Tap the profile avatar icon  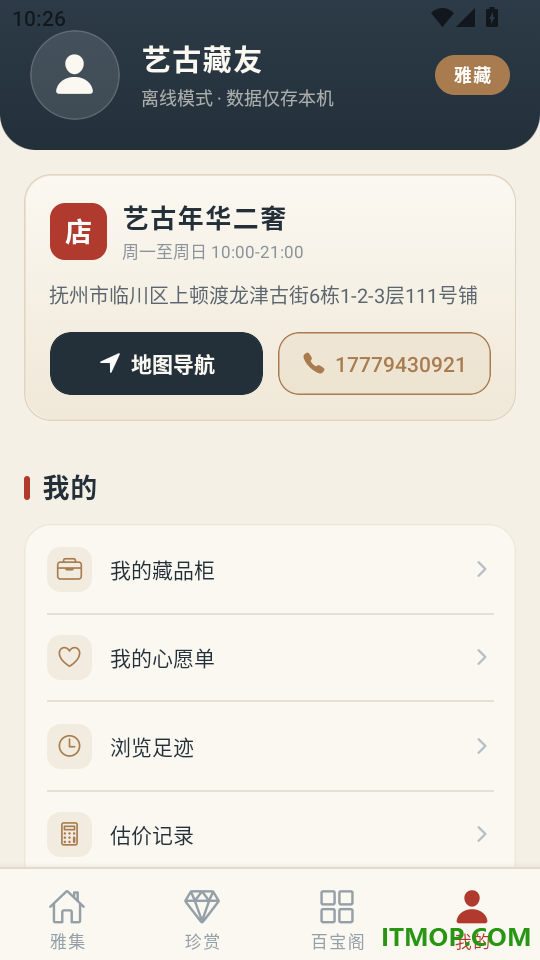coord(75,75)
